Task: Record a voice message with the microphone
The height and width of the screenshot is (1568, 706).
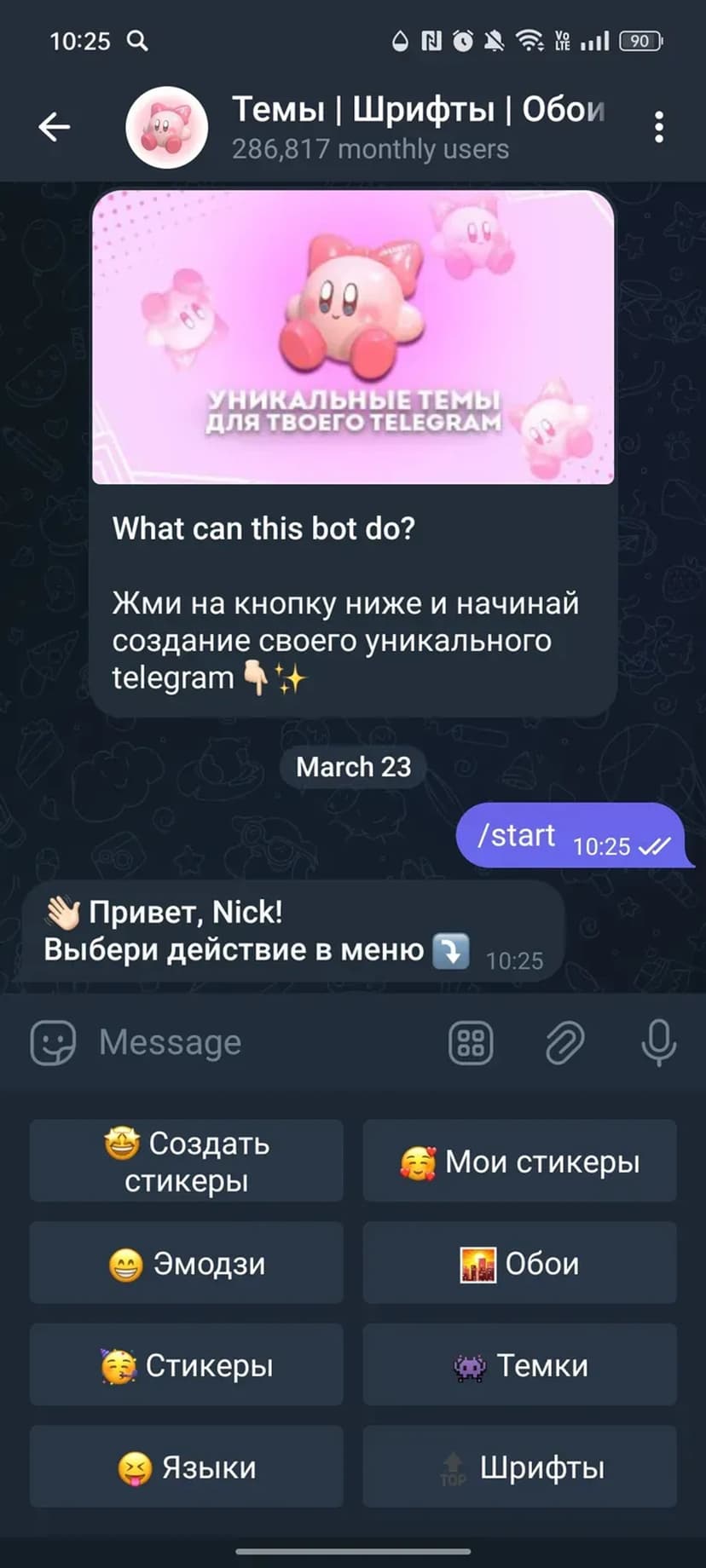Action: [658, 1042]
